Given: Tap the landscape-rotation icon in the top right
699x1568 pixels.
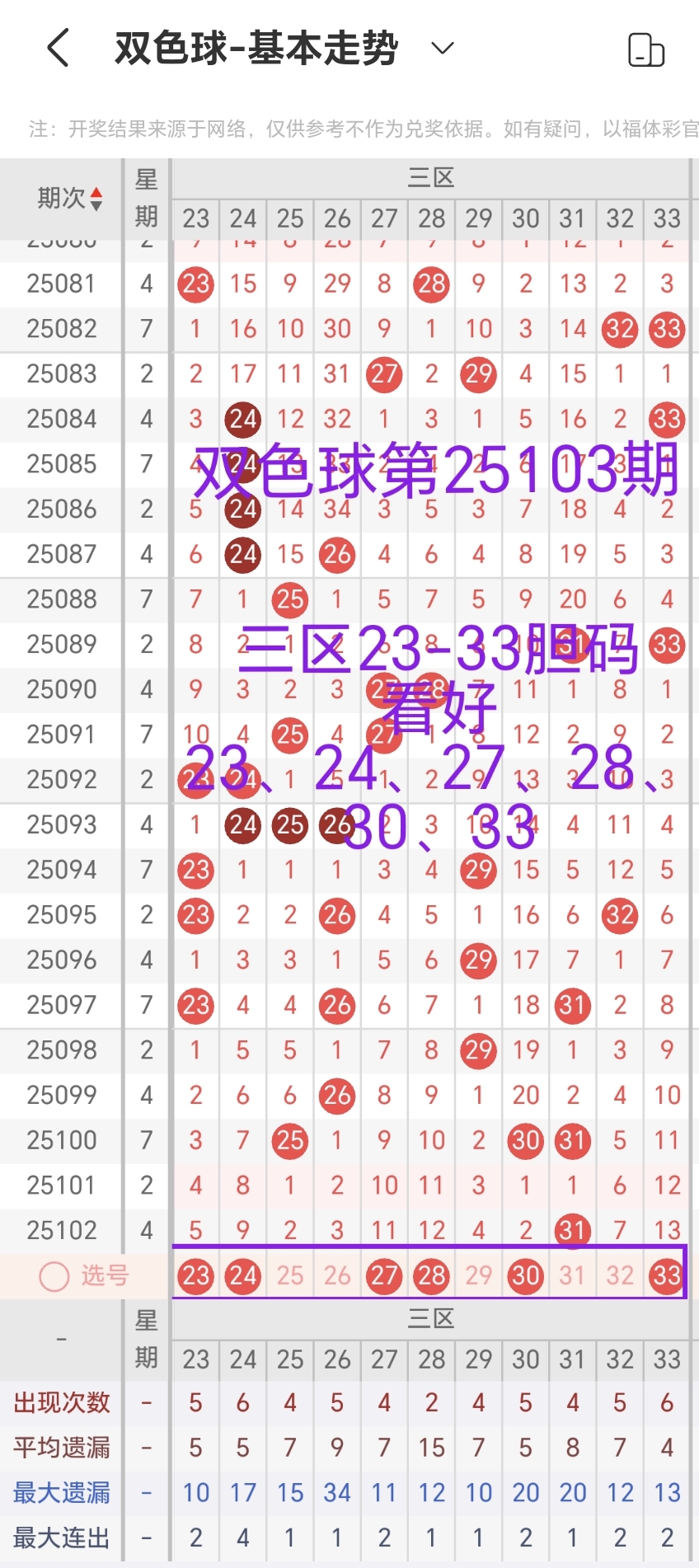Looking at the screenshot, I should 647,50.
